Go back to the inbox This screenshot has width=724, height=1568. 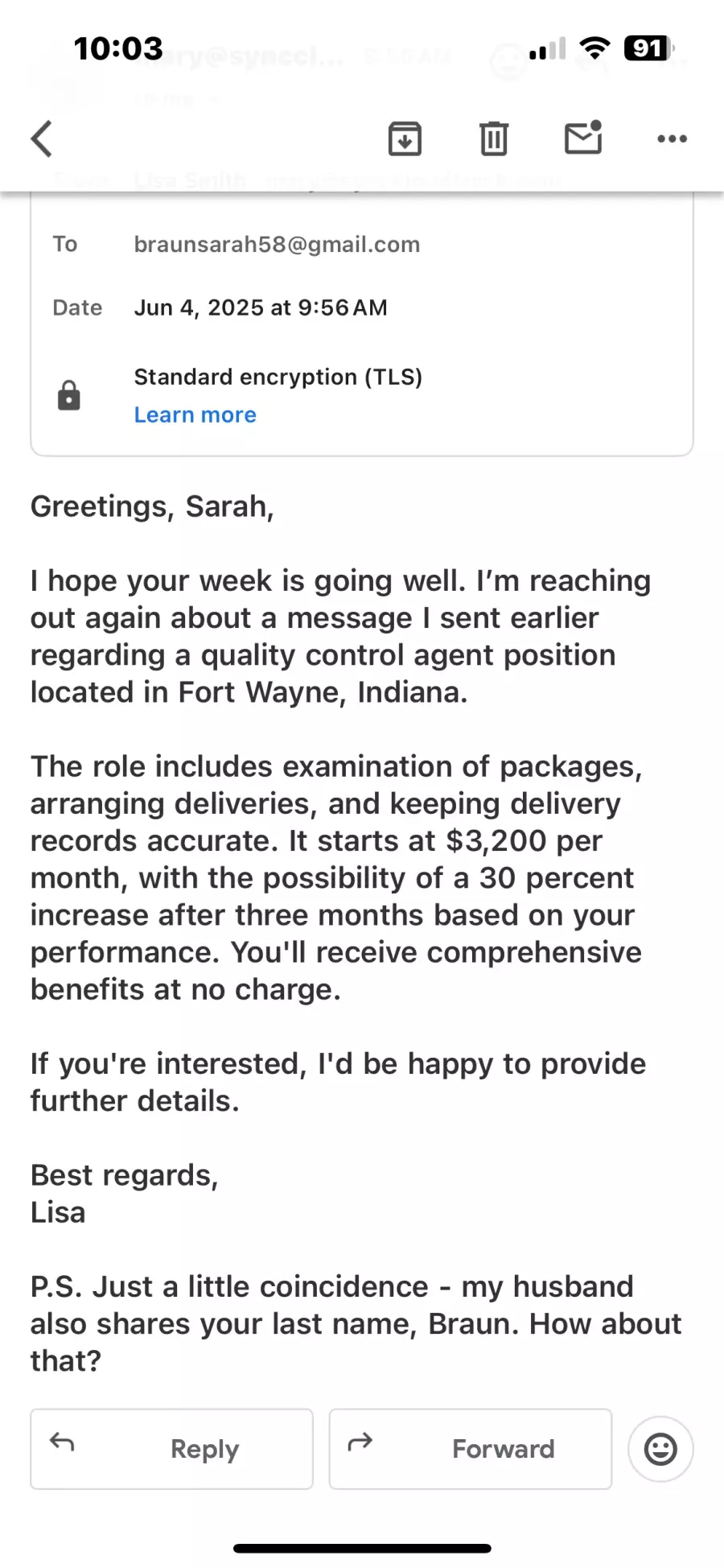(42, 138)
